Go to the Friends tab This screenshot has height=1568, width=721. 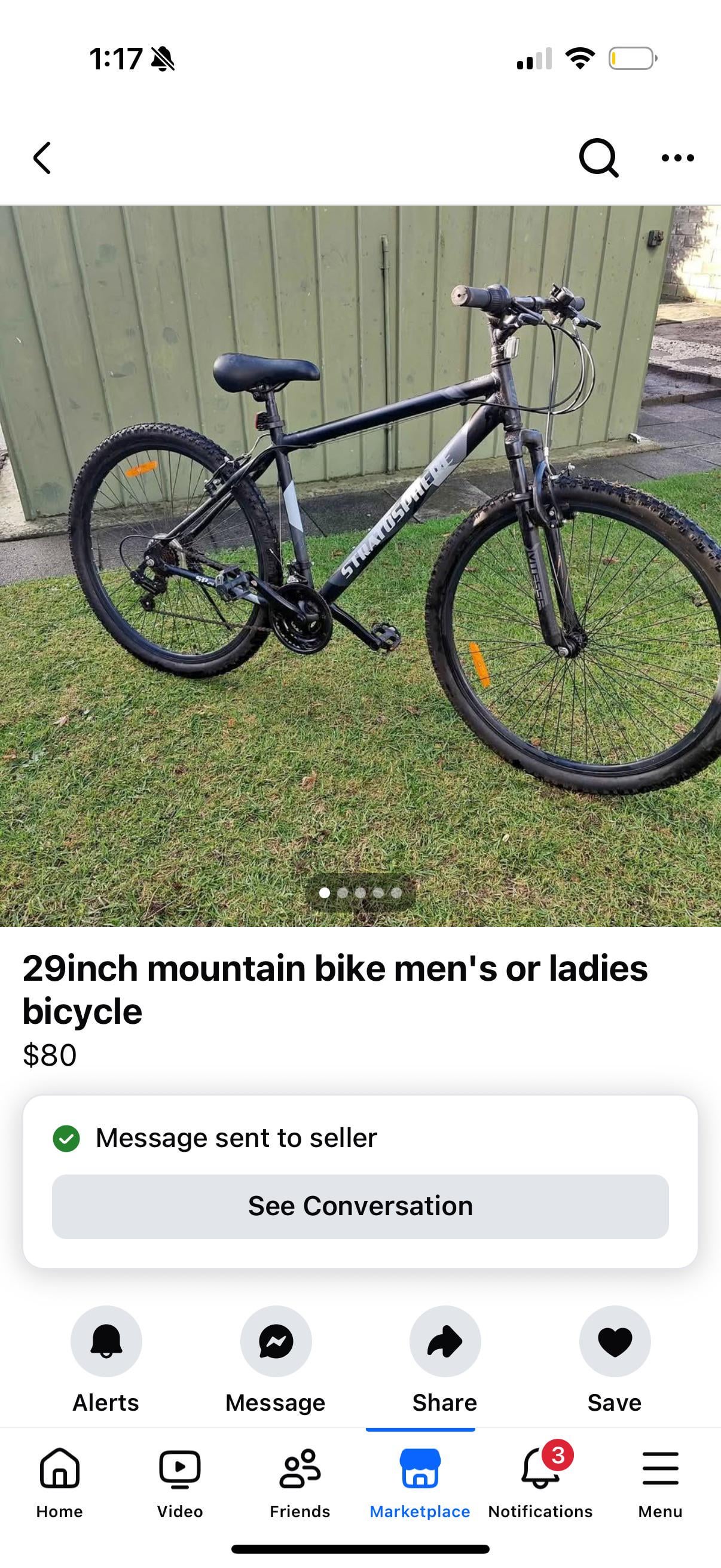tap(300, 1483)
